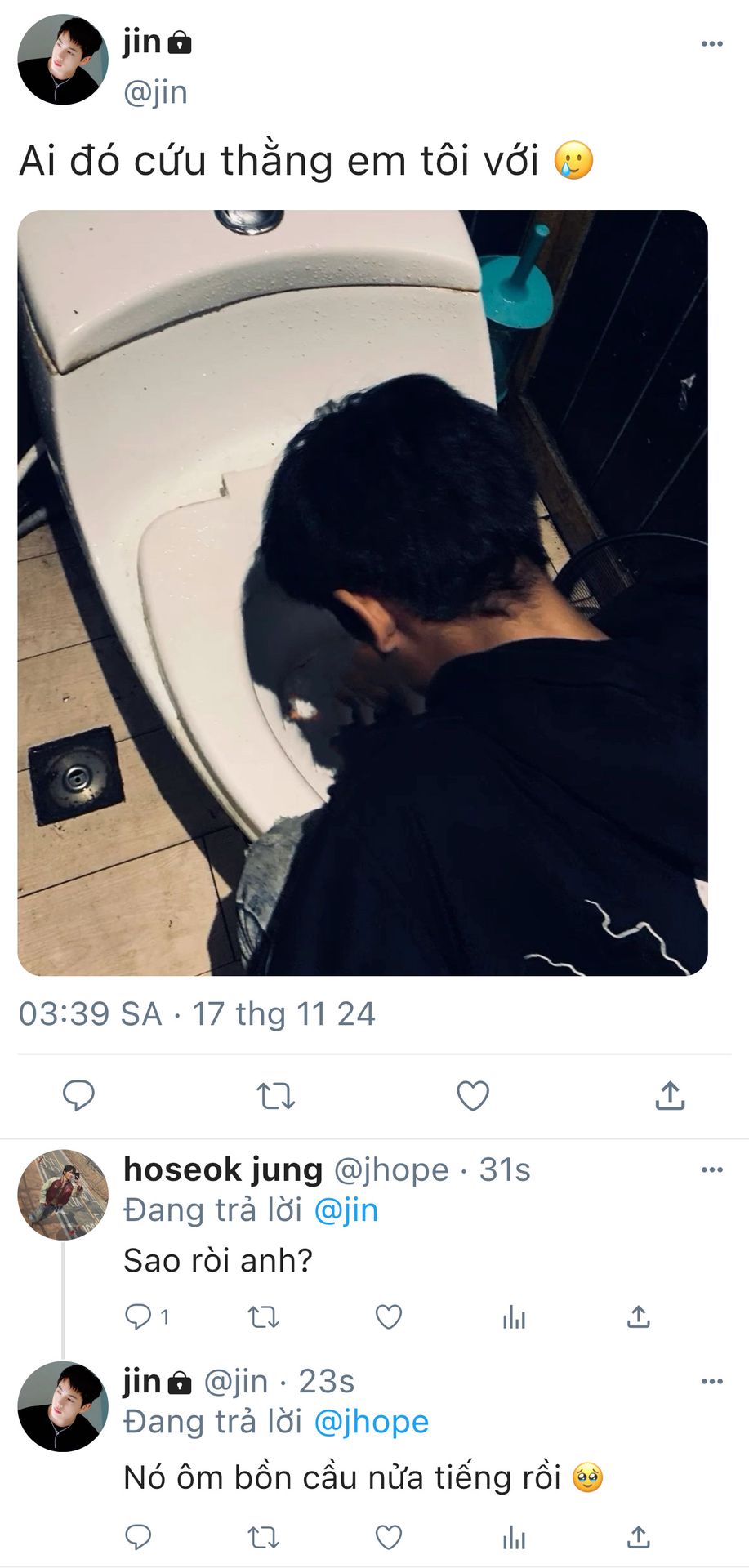Open the overflow menu on jin's main tweet
This screenshot has height=1568, width=749.
tap(711, 44)
